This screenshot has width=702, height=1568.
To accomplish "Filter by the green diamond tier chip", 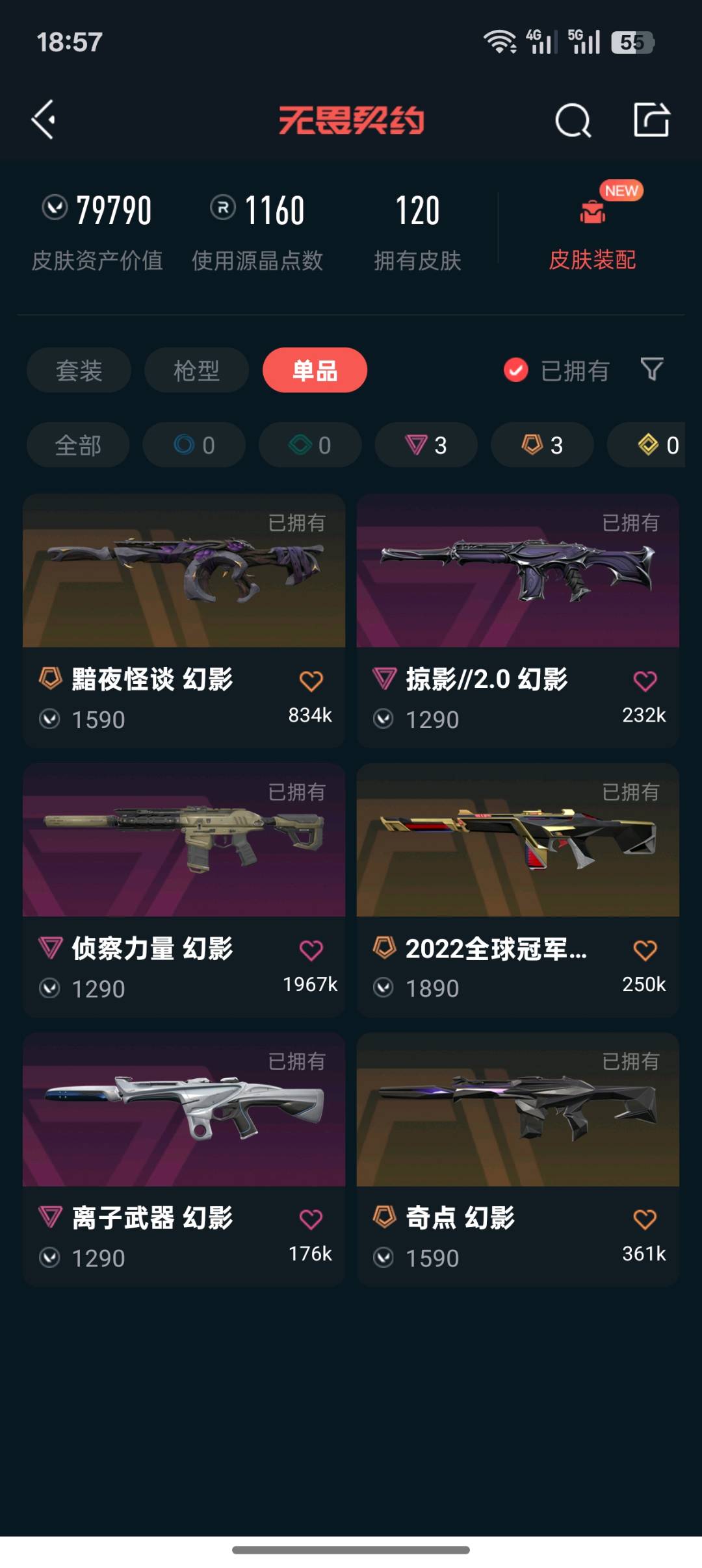I will tap(310, 445).
